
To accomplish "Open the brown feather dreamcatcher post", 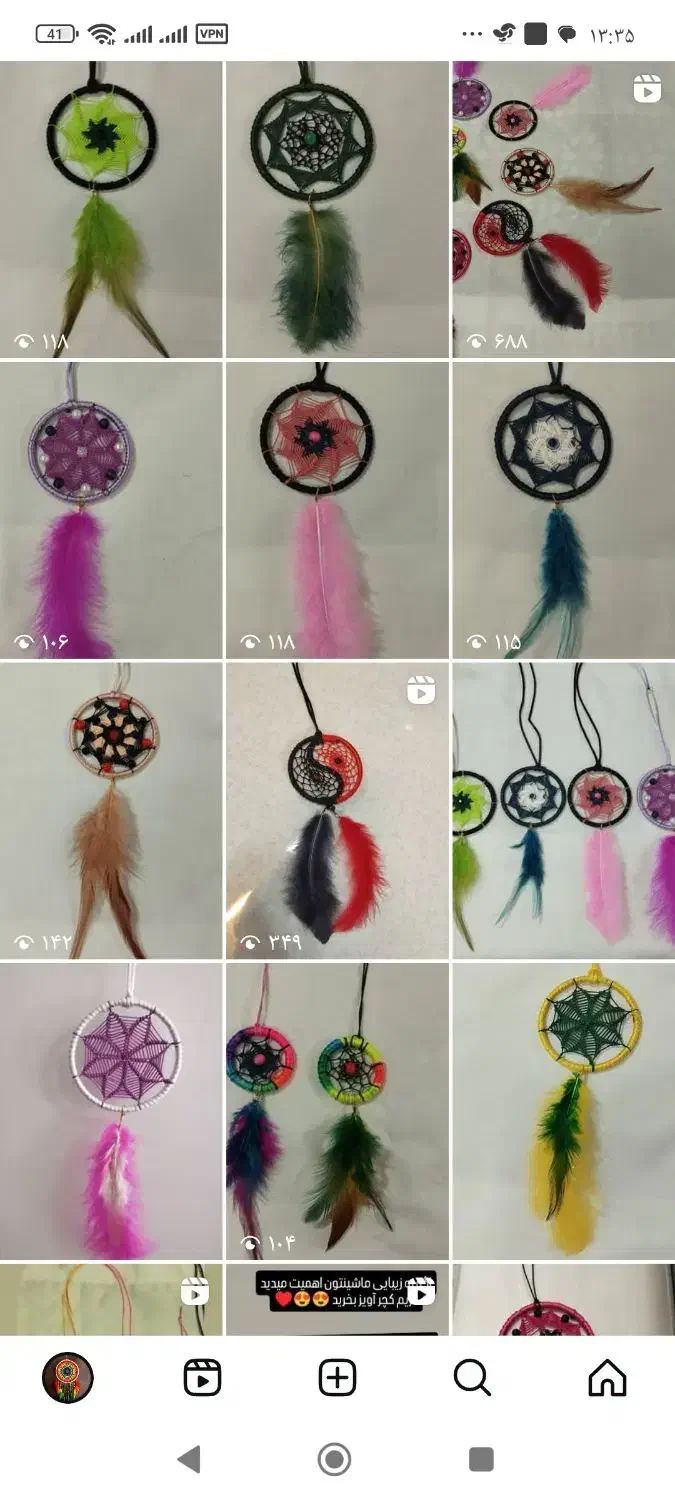I will point(111,811).
